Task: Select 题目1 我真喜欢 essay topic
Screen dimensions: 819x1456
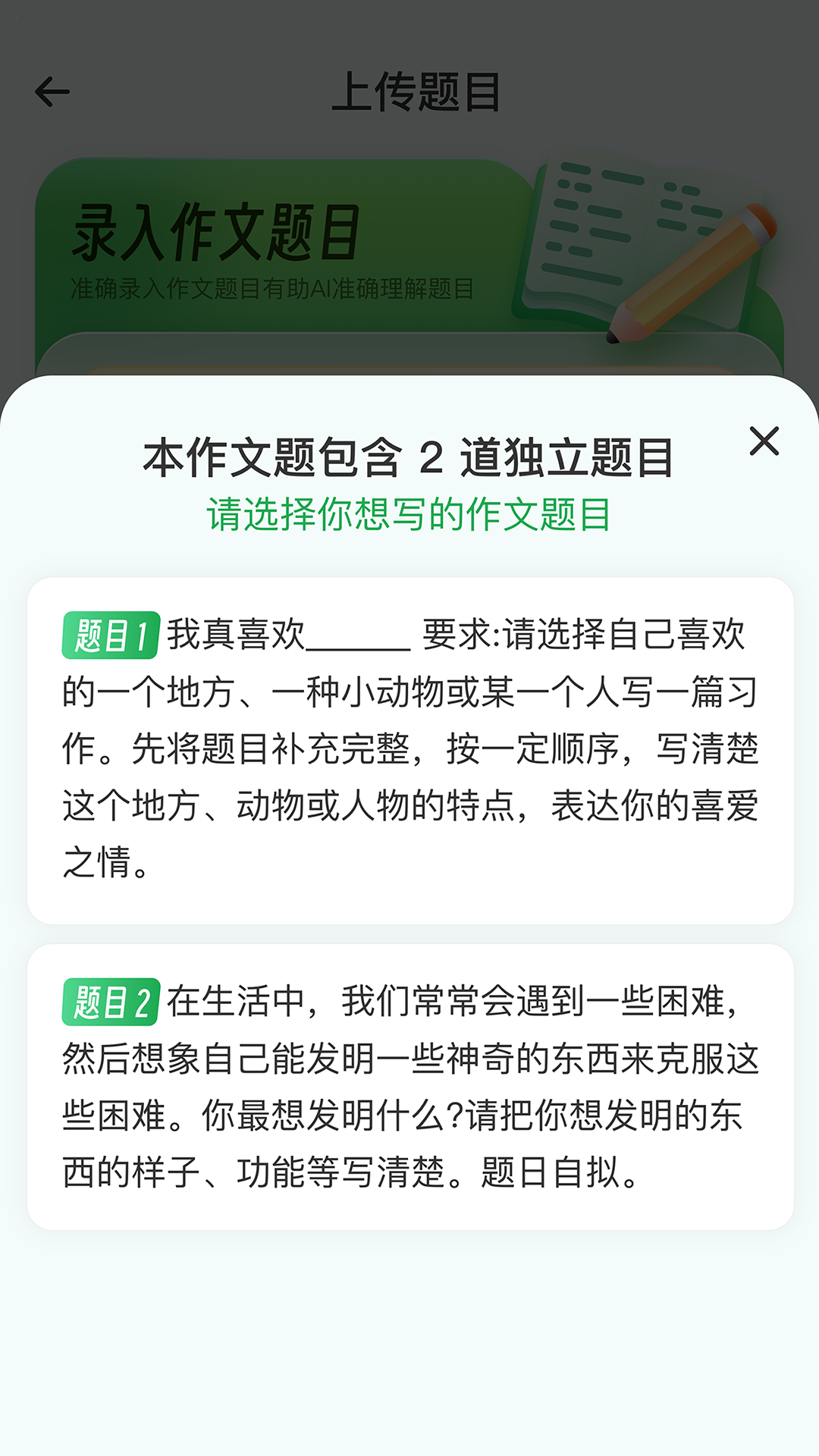Action: tap(409, 750)
